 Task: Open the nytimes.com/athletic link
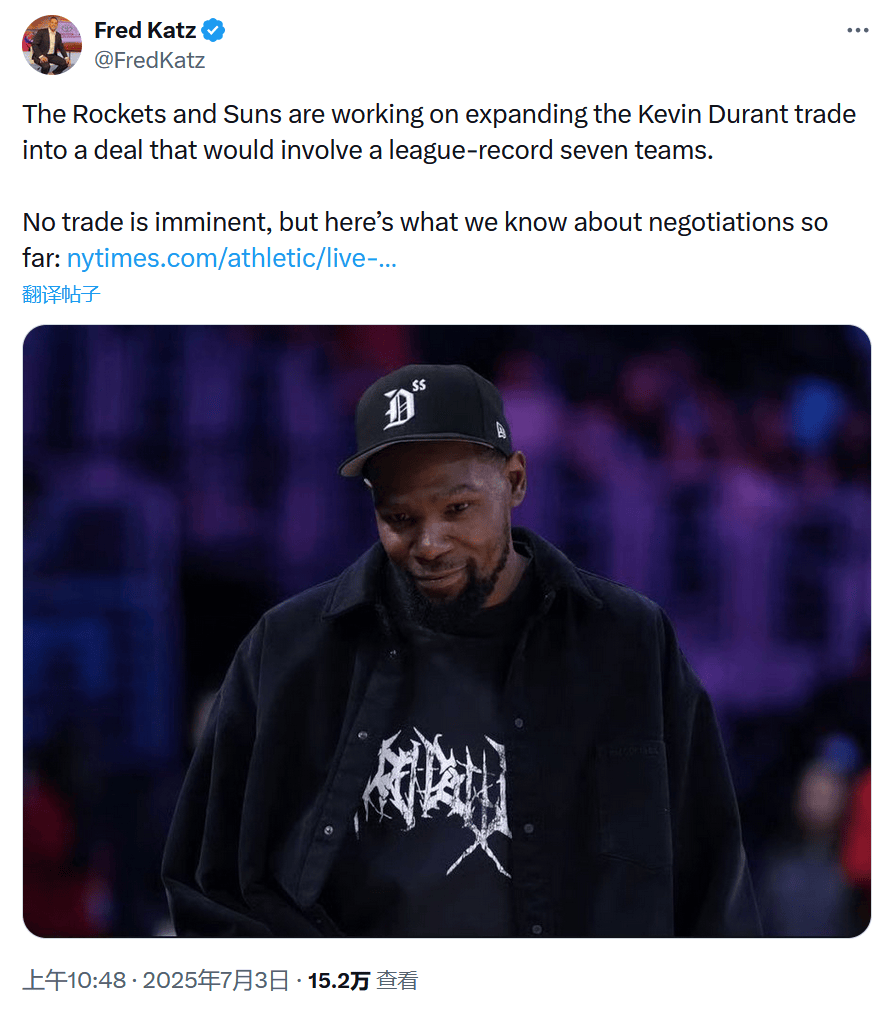pyautogui.click(x=232, y=259)
